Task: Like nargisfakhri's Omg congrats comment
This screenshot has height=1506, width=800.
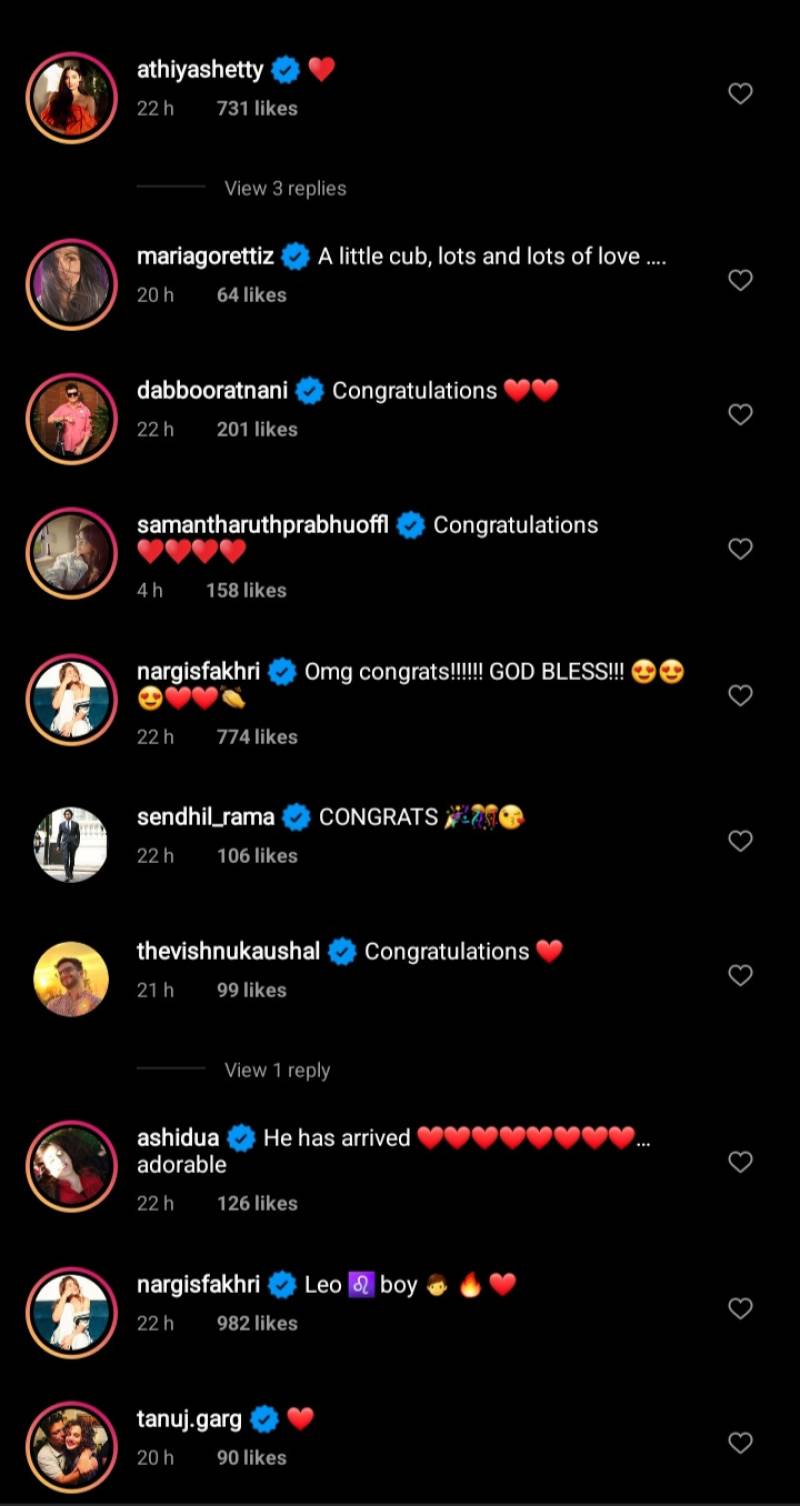Action: point(740,695)
